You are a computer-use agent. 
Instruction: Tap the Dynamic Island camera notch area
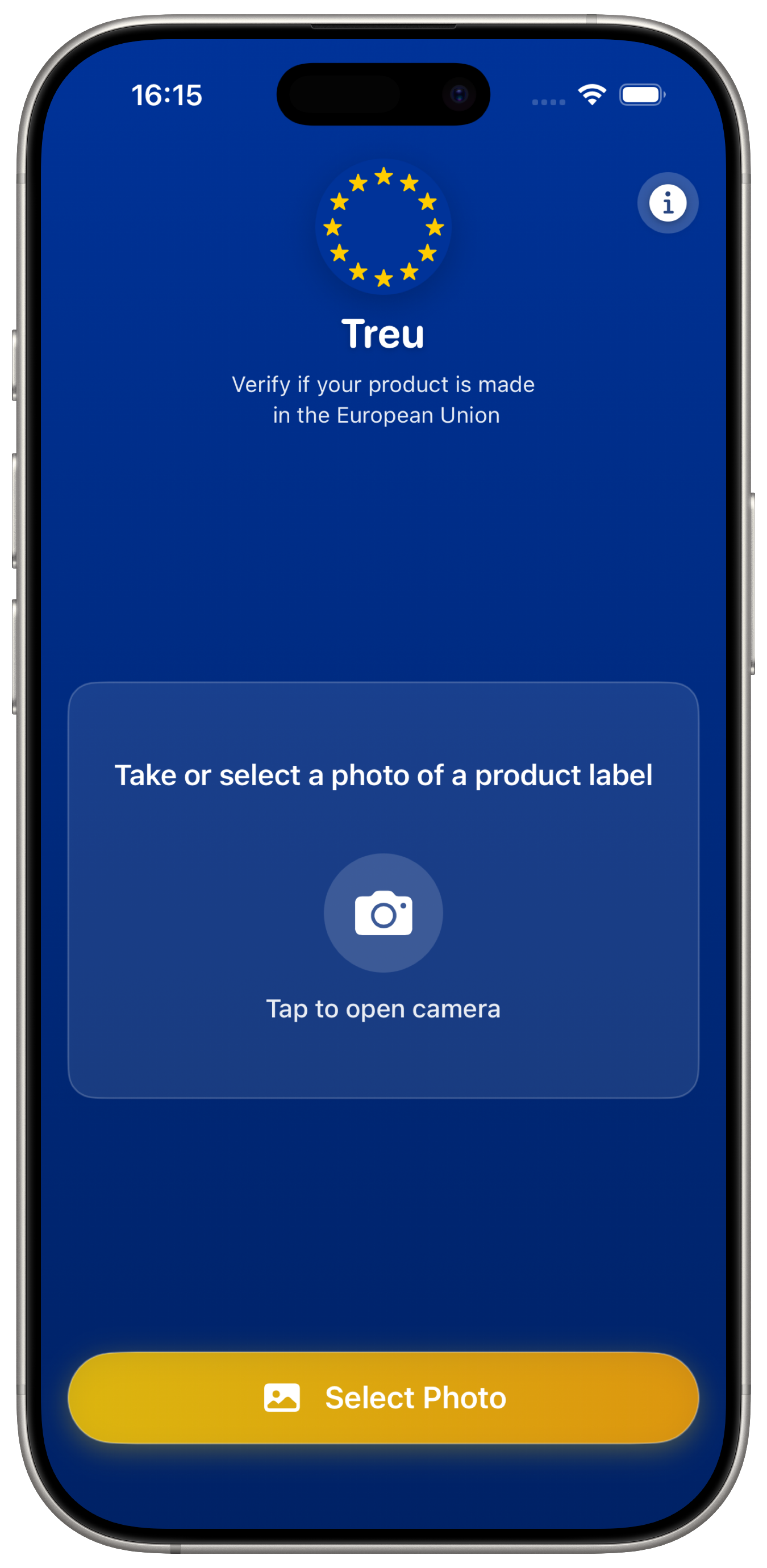(x=383, y=93)
